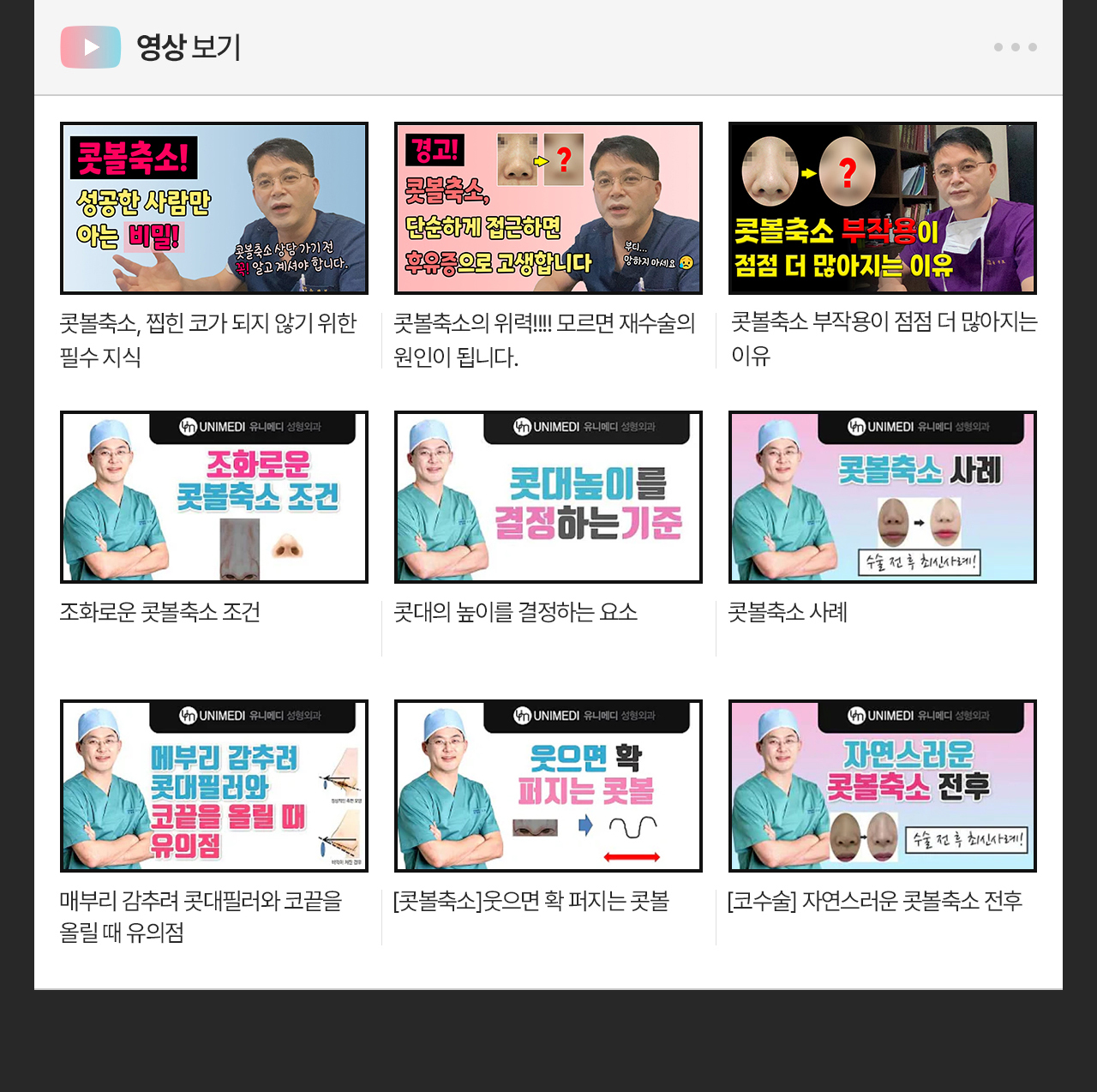Open the three-dot more menu for 영상 보기
This screenshot has height=1092, width=1097.
1015,47
